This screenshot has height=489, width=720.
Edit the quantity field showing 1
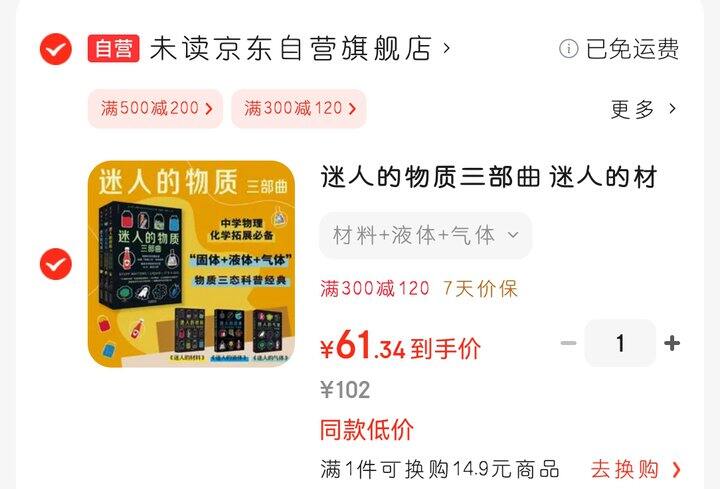click(x=620, y=343)
